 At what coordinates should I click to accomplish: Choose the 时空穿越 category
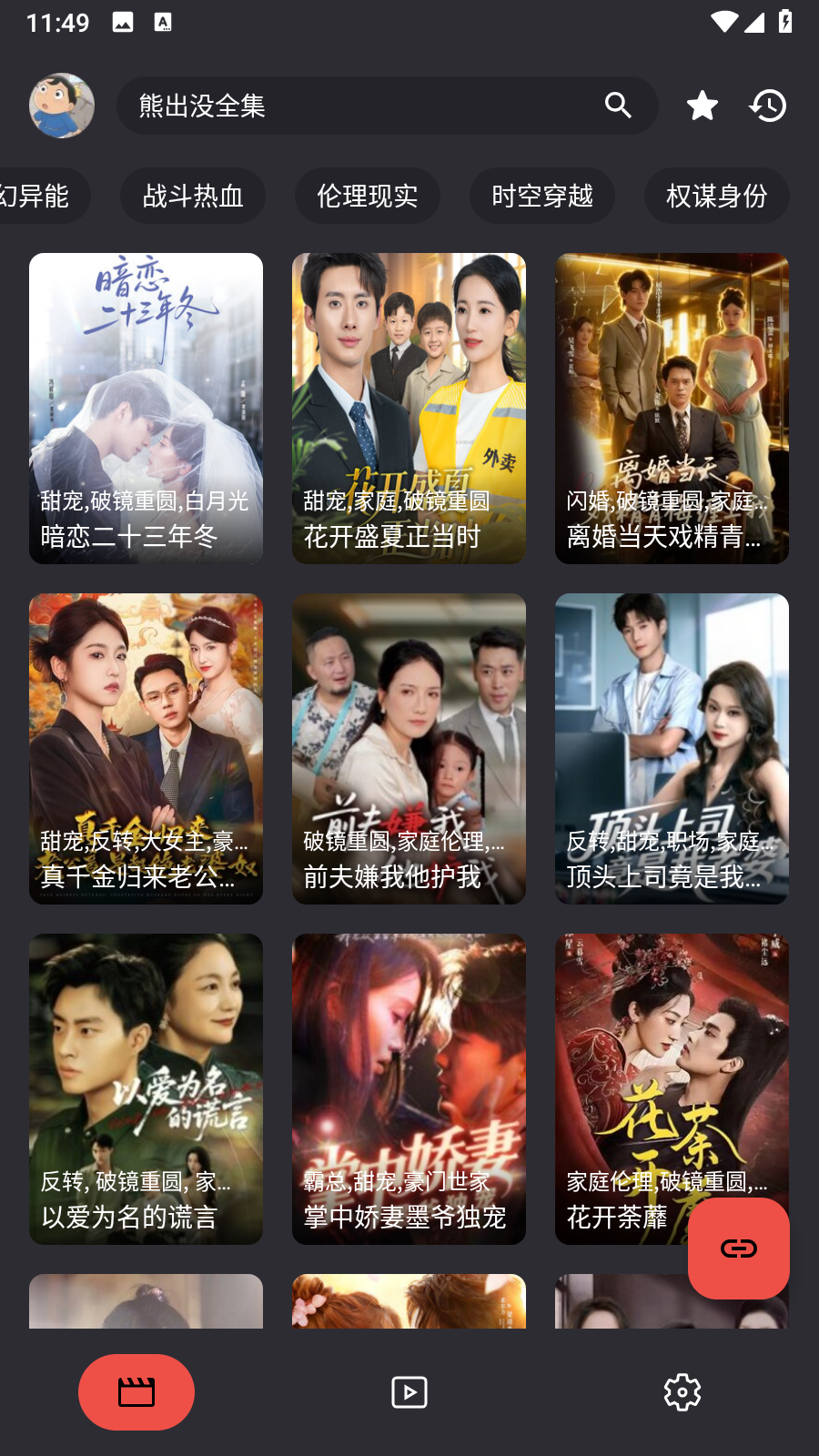[542, 196]
